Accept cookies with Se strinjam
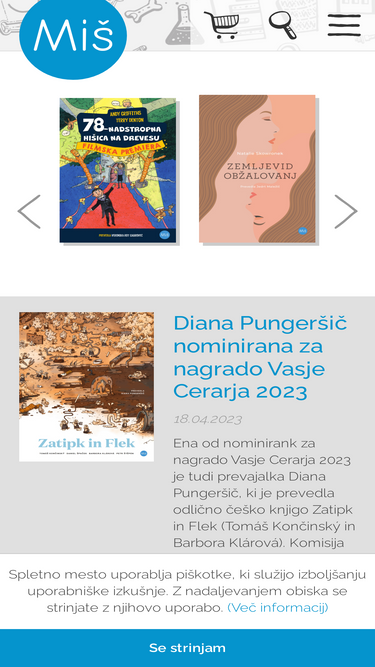The width and height of the screenshot is (375, 667). (x=188, y=648)
